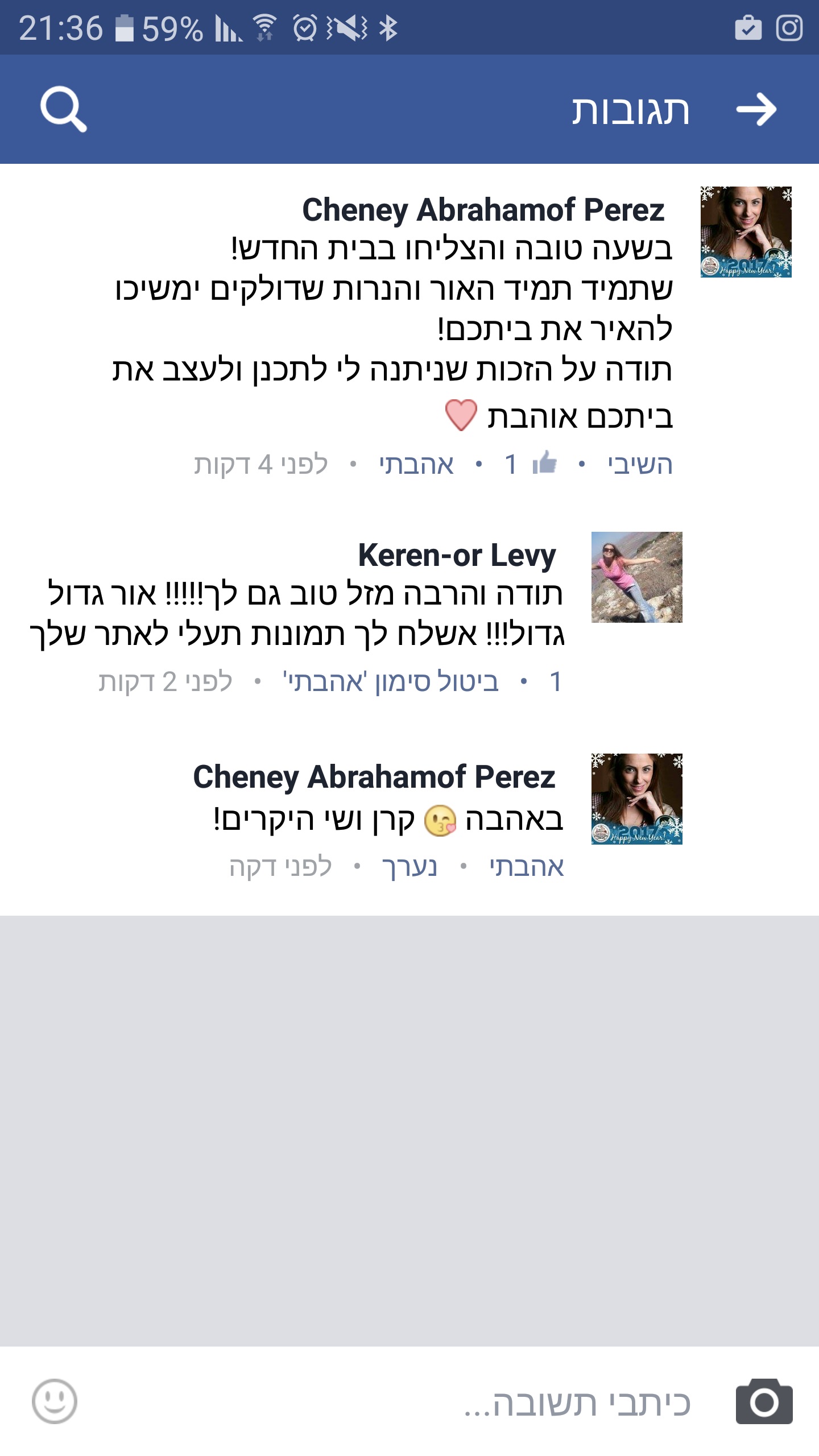The image size is (819, 1456).
Task: Open the edited history on Cheney's last comment
Action: coord(409,867)
